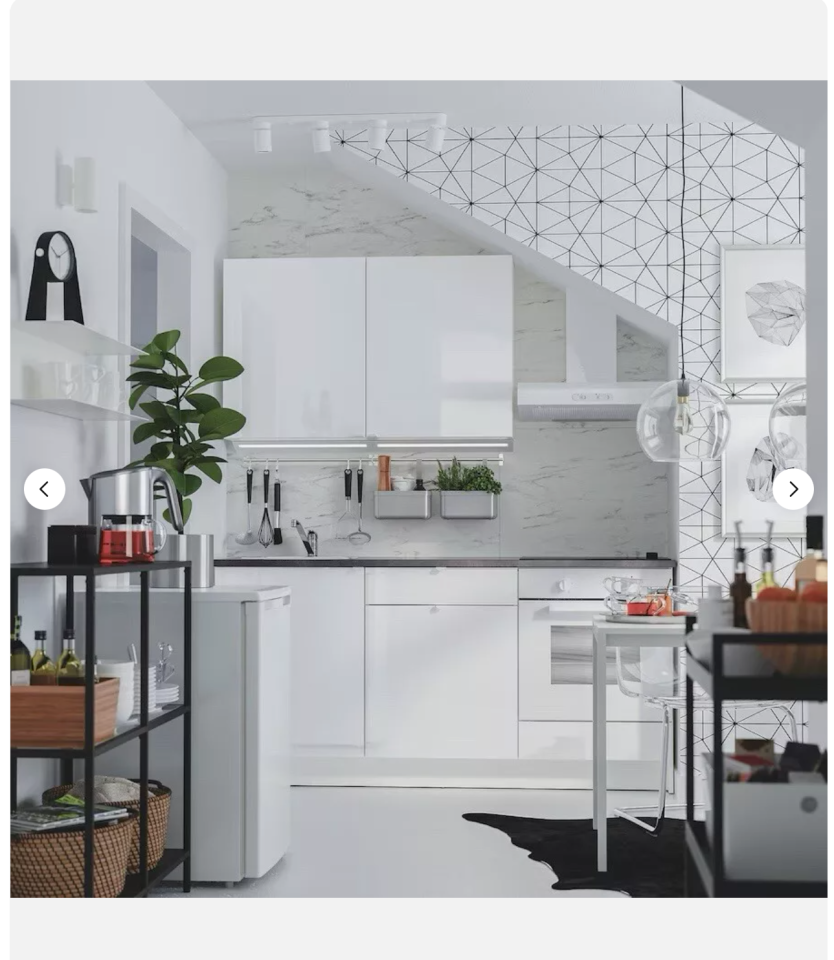
Task: Go to the next kitchen image
Action: click(x=792, y=489)
